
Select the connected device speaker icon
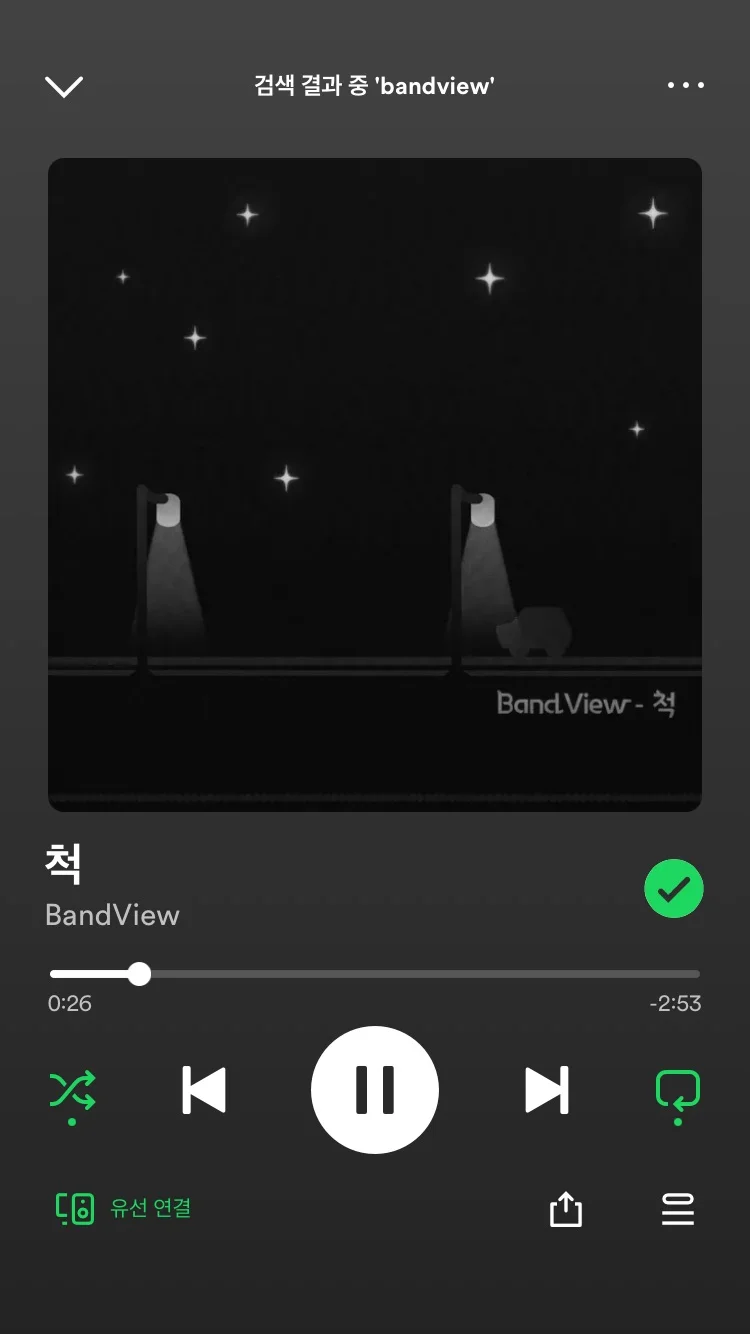73,1209
